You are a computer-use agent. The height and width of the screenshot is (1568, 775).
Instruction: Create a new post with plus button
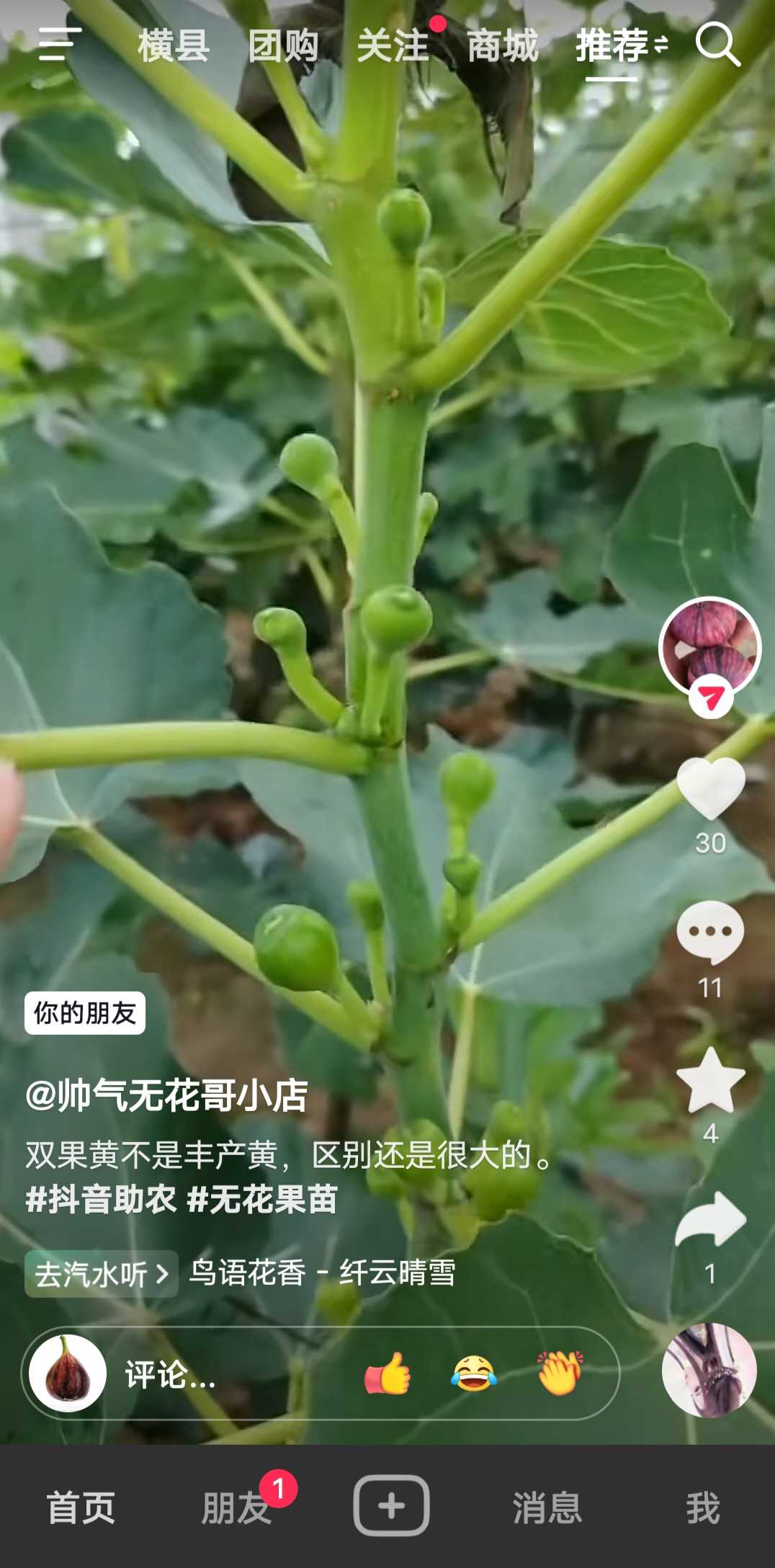click(x=391, y=1506)
